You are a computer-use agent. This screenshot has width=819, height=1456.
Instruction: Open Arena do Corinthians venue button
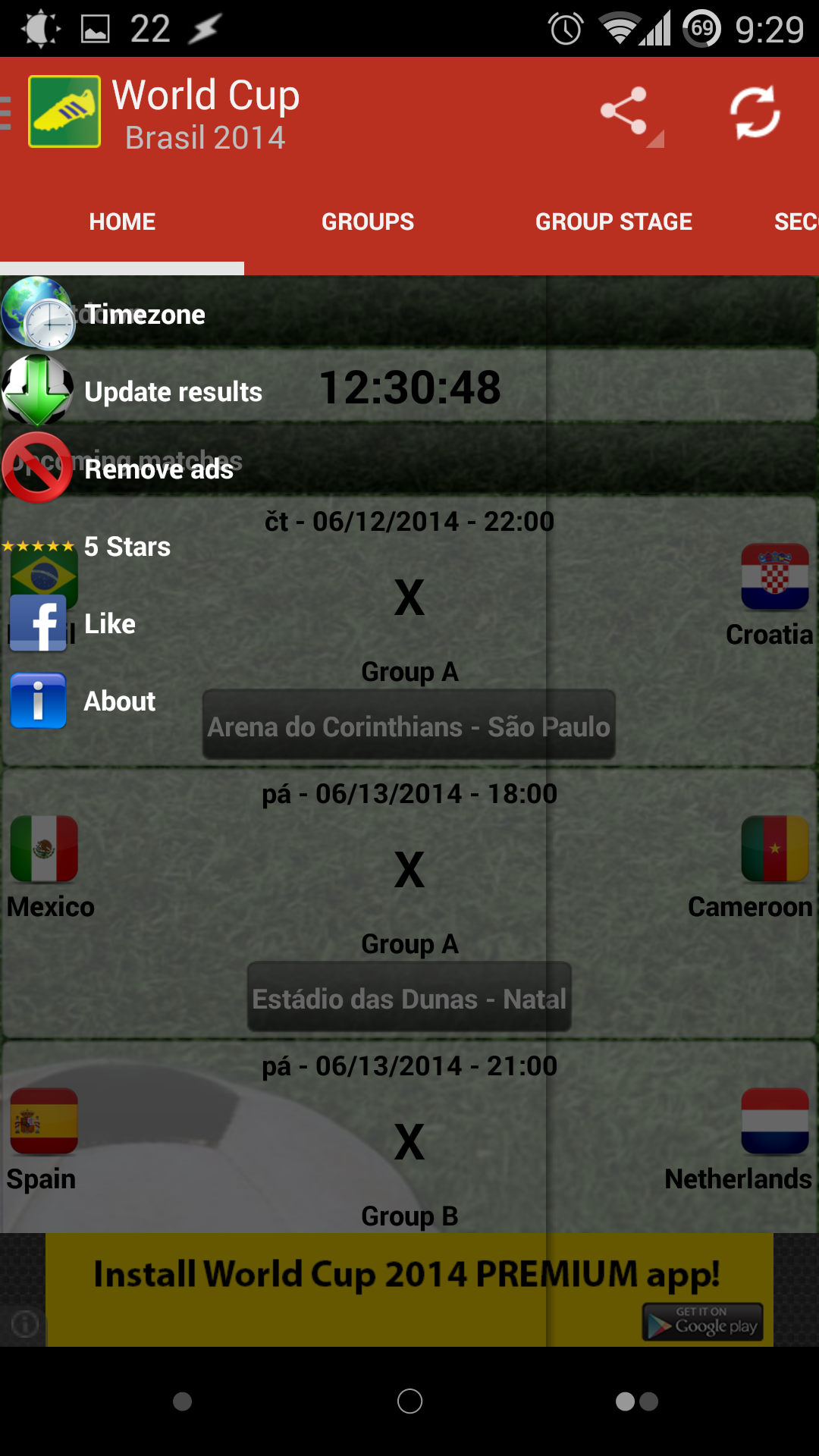(409, 726)
